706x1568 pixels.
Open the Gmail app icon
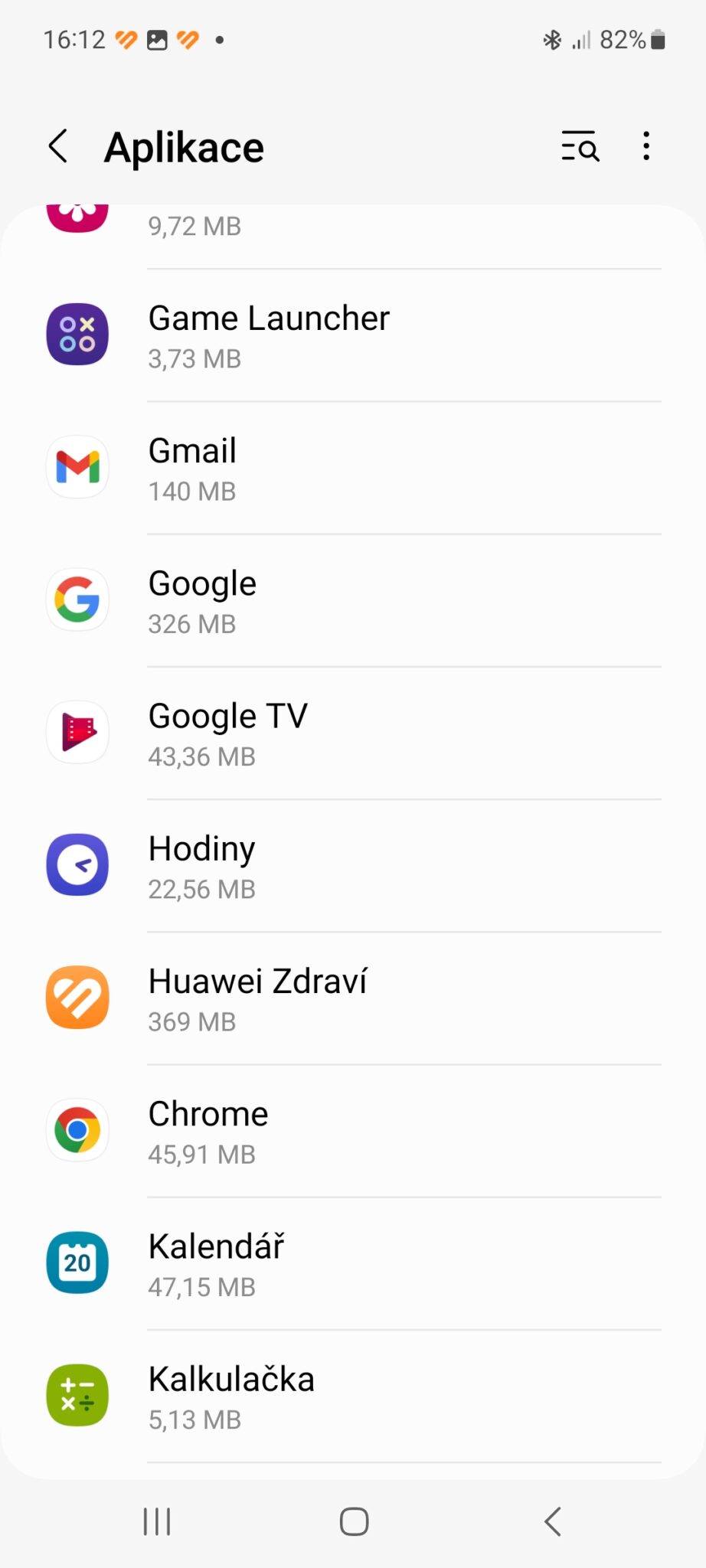[77, 467]
